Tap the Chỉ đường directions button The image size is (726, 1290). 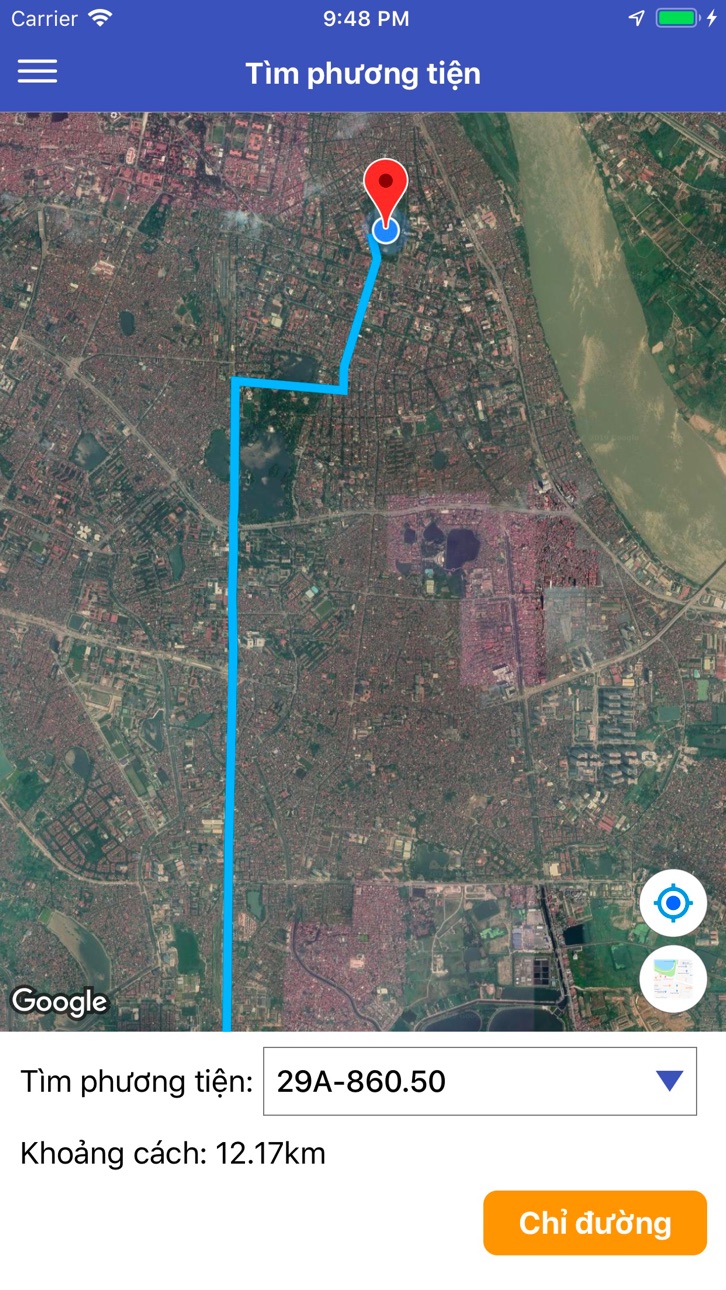(x=595, y=1223)
